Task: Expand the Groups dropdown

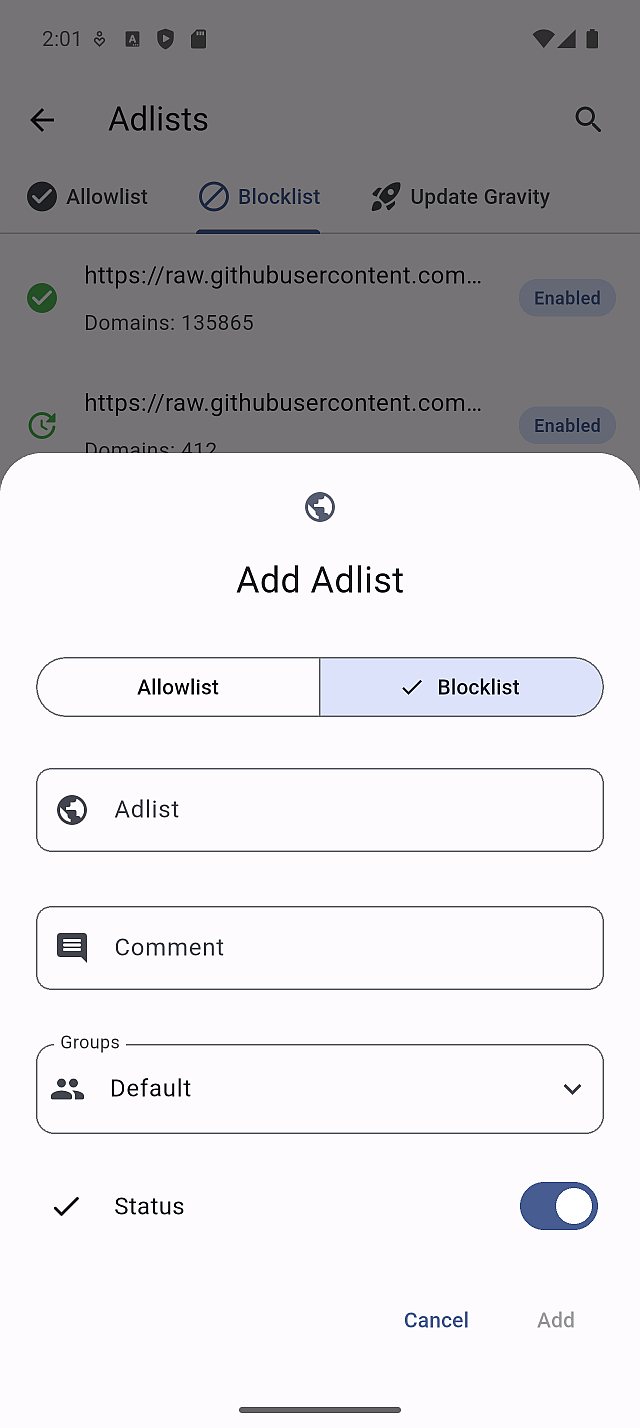Action: (320, 1089)
